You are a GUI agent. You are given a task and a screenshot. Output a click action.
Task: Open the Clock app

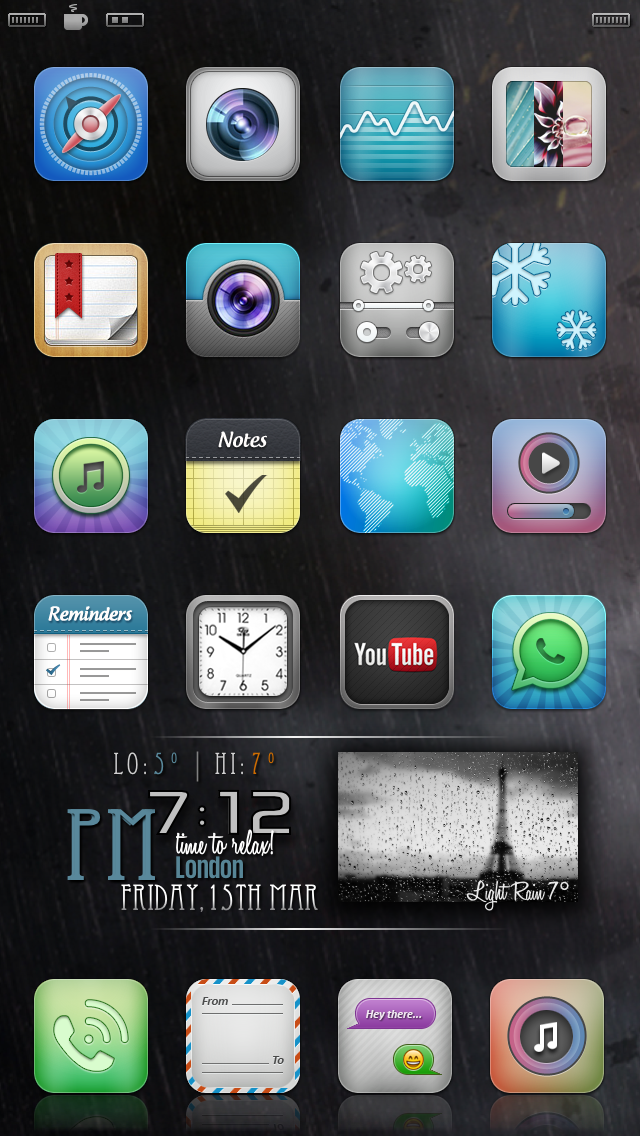point(243,652)
